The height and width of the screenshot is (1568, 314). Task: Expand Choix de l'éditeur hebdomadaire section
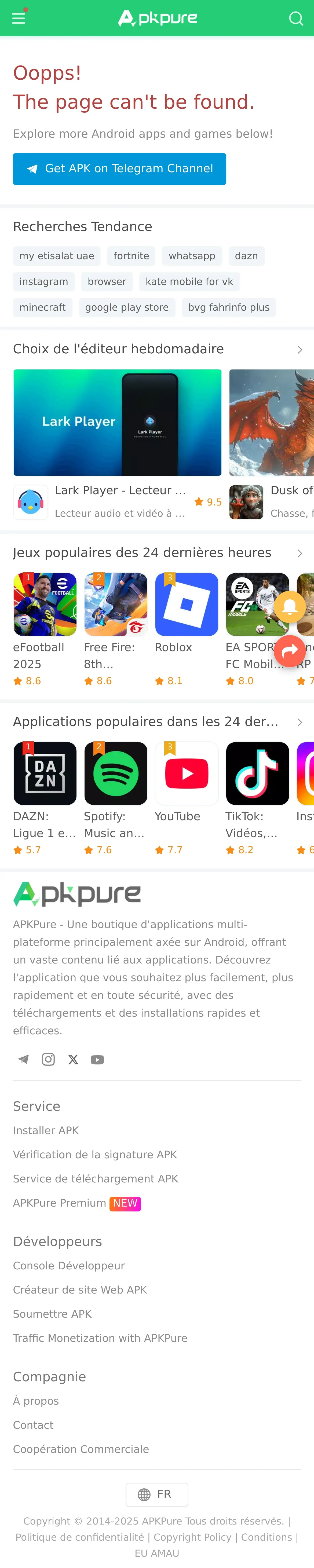pyautogui.click(x=300, y=349)
